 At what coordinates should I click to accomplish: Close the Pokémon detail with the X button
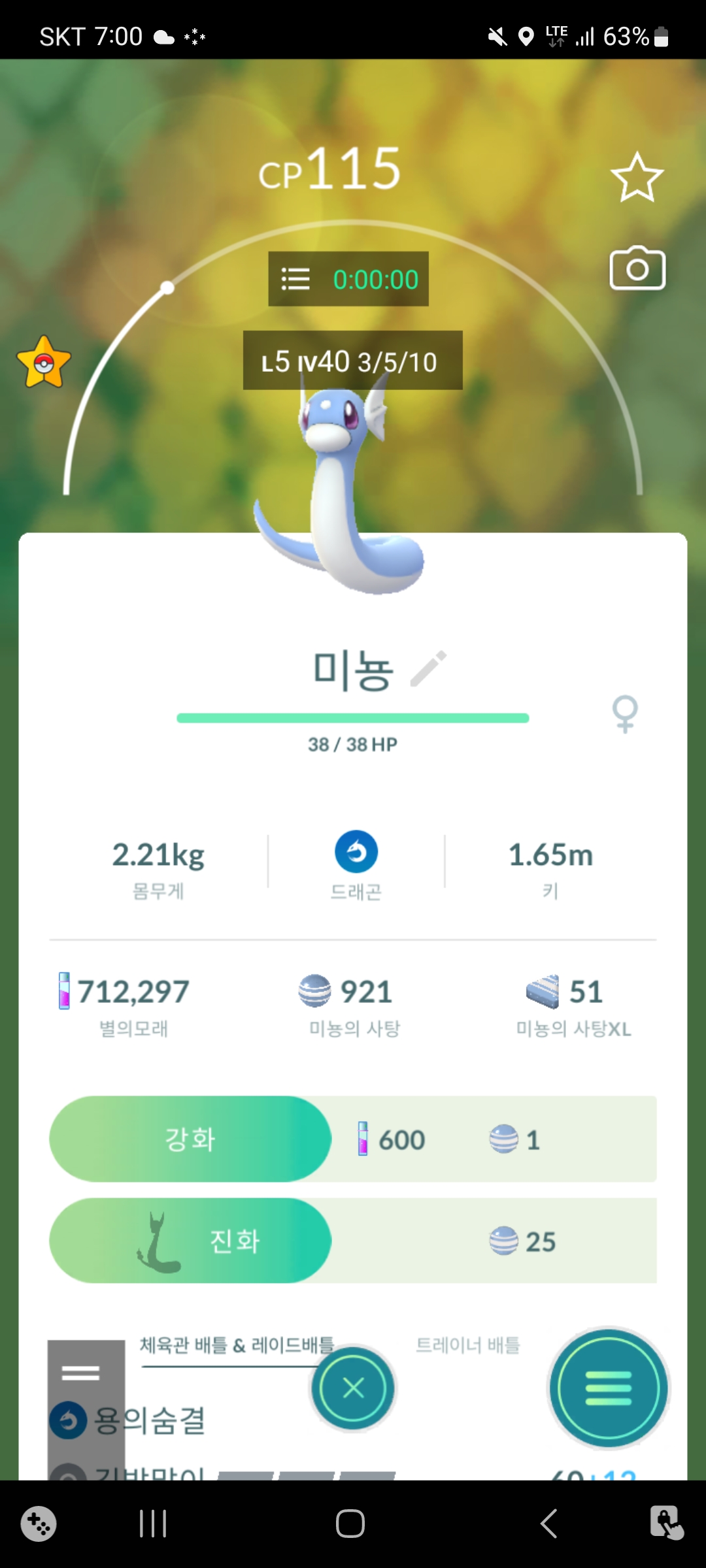coord(353,1388)
